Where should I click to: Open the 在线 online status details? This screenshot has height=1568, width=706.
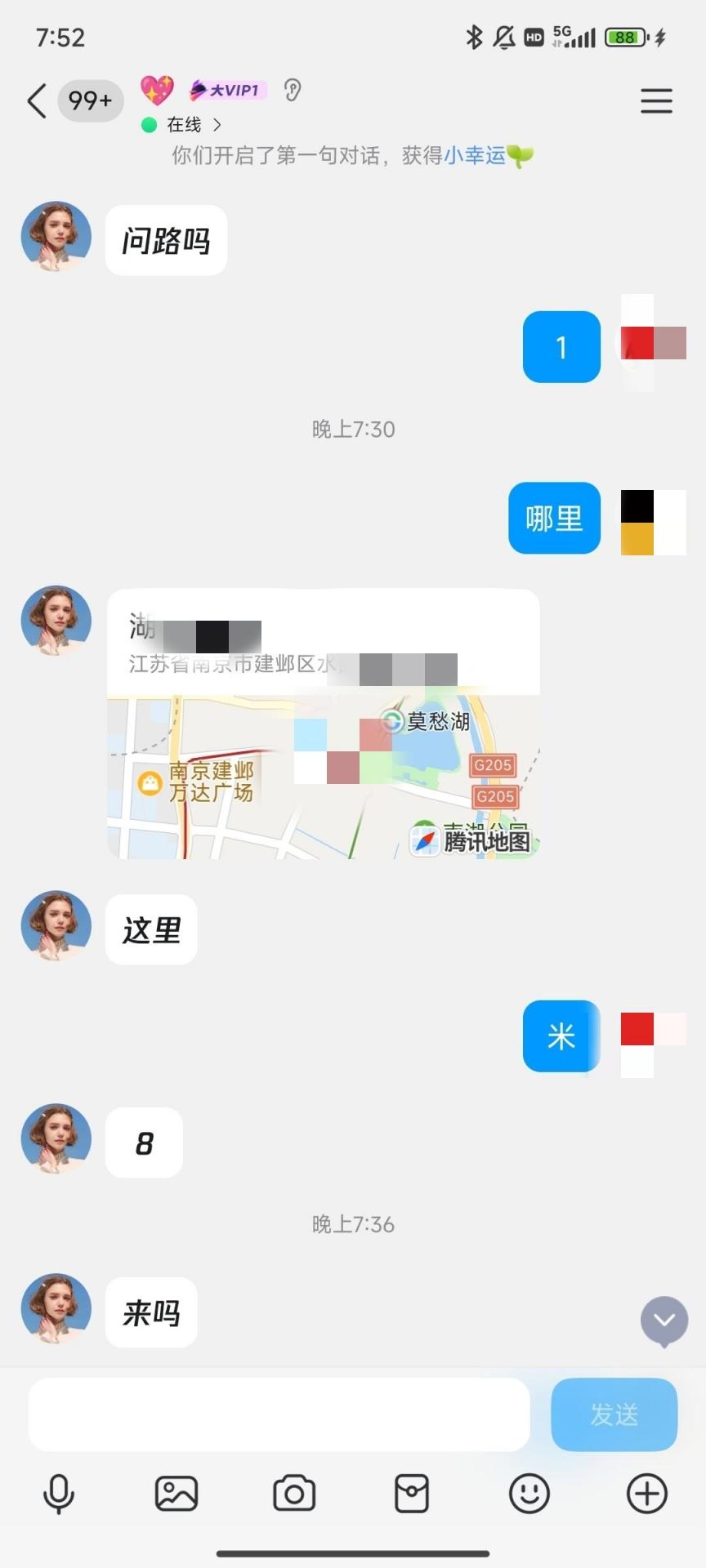tap(185, 125)
